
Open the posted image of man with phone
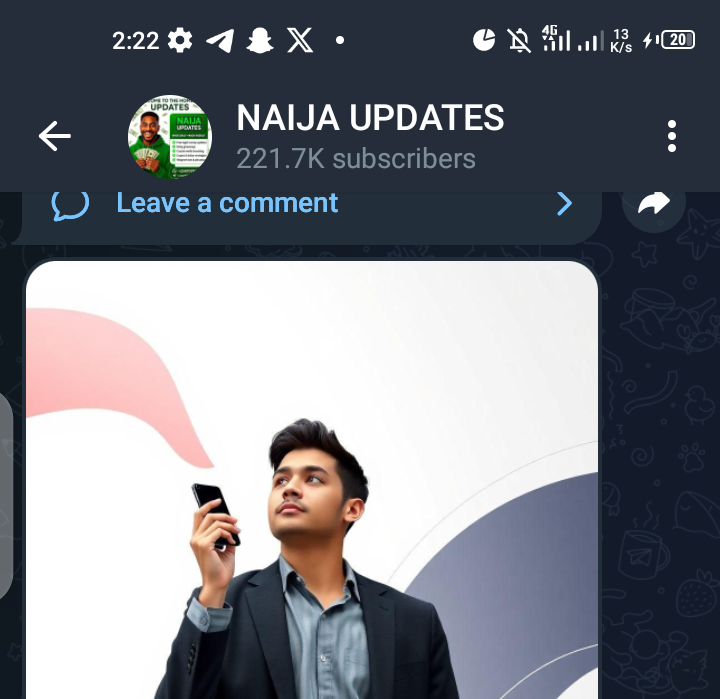tap(311, 480)
